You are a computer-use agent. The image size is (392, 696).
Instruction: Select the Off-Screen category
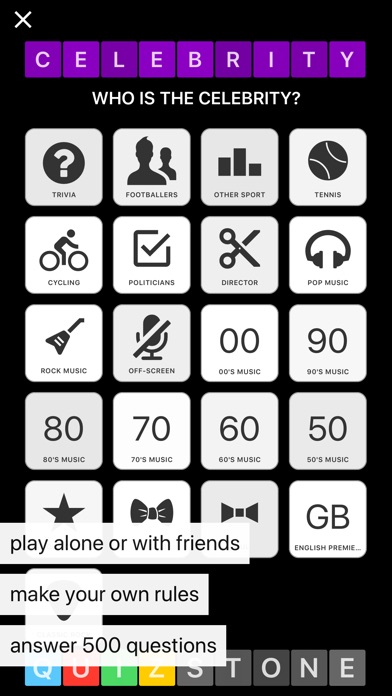pos(152,343)
